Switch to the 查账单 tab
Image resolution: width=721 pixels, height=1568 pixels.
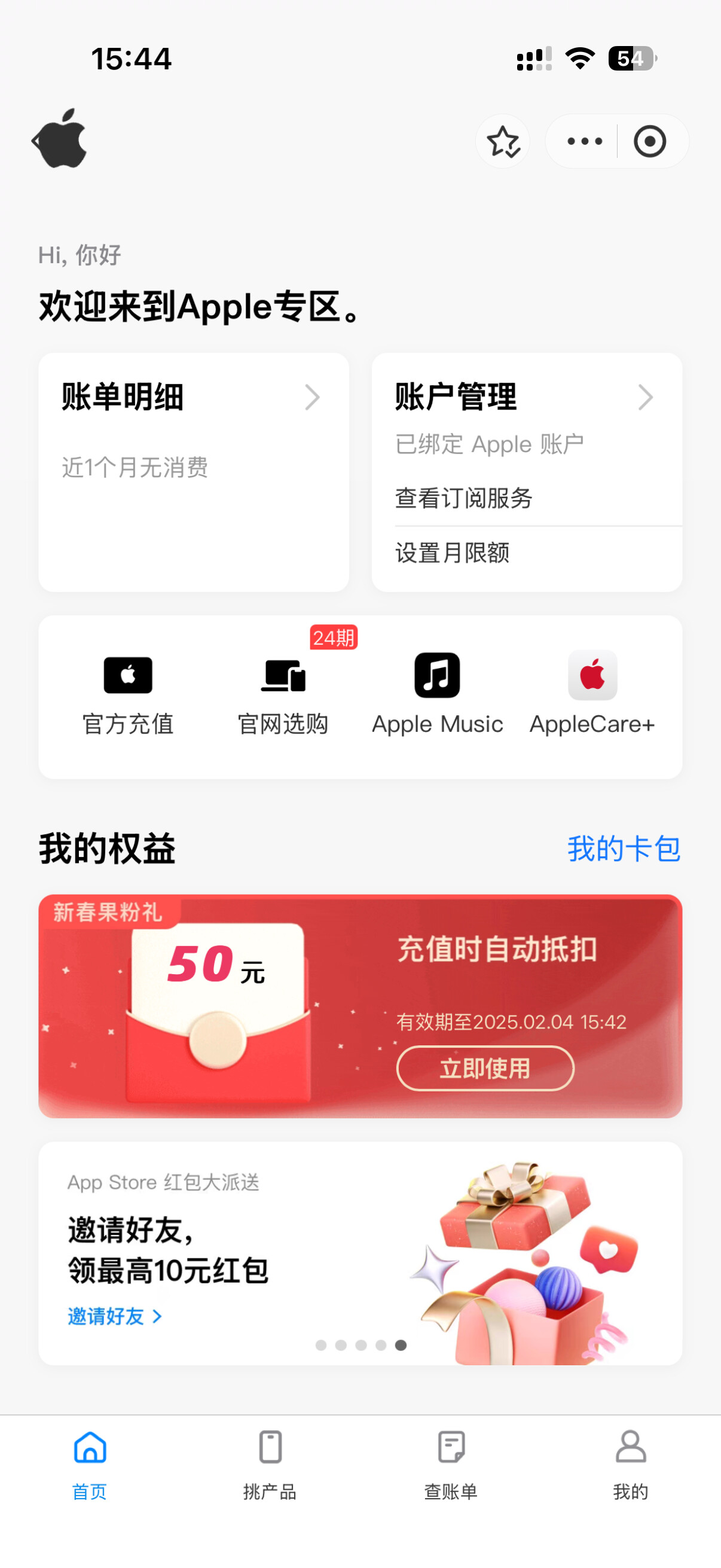pyautogui.click(x=451, y=1465)
